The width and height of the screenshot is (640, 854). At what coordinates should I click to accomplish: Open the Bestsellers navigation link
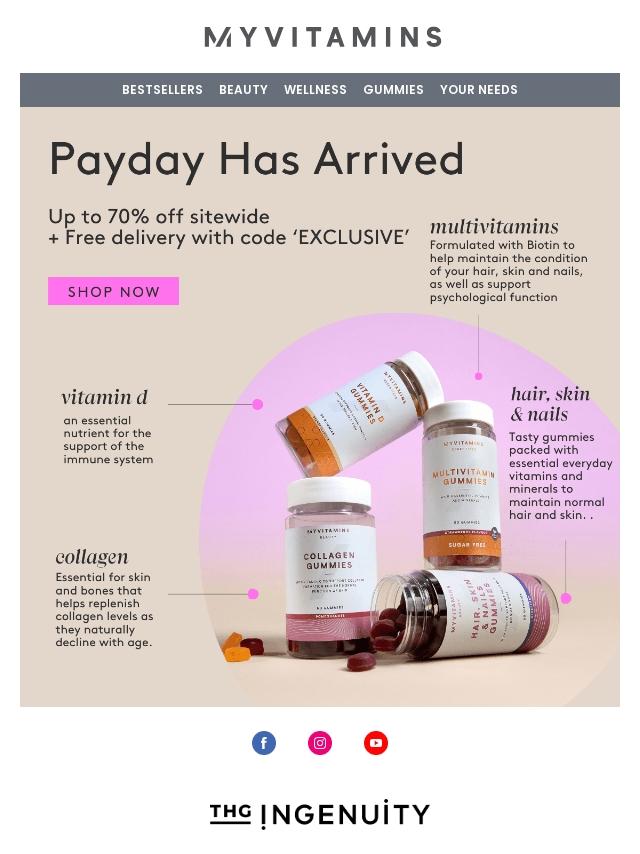(x=162, y=90)
